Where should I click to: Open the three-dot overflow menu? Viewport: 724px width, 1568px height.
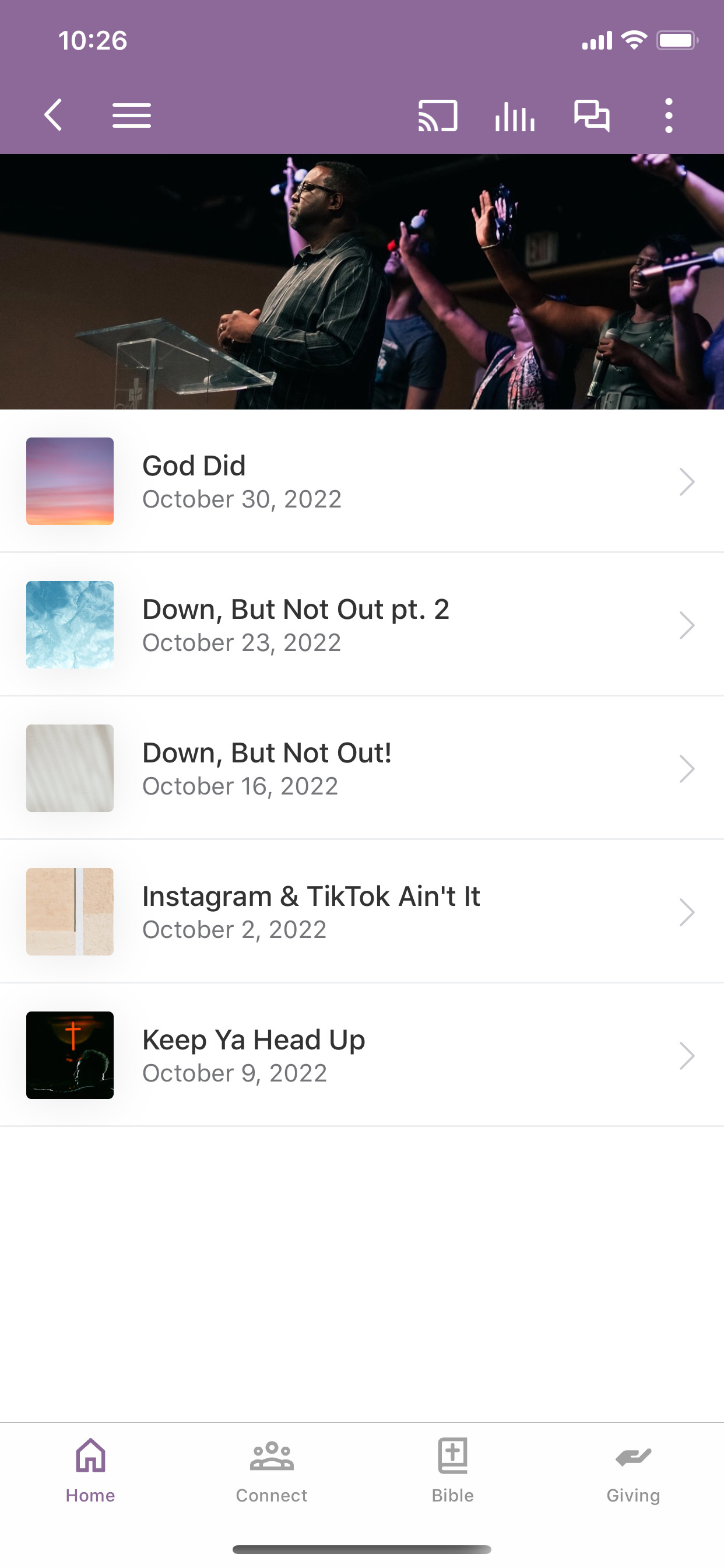pos(669,115)
